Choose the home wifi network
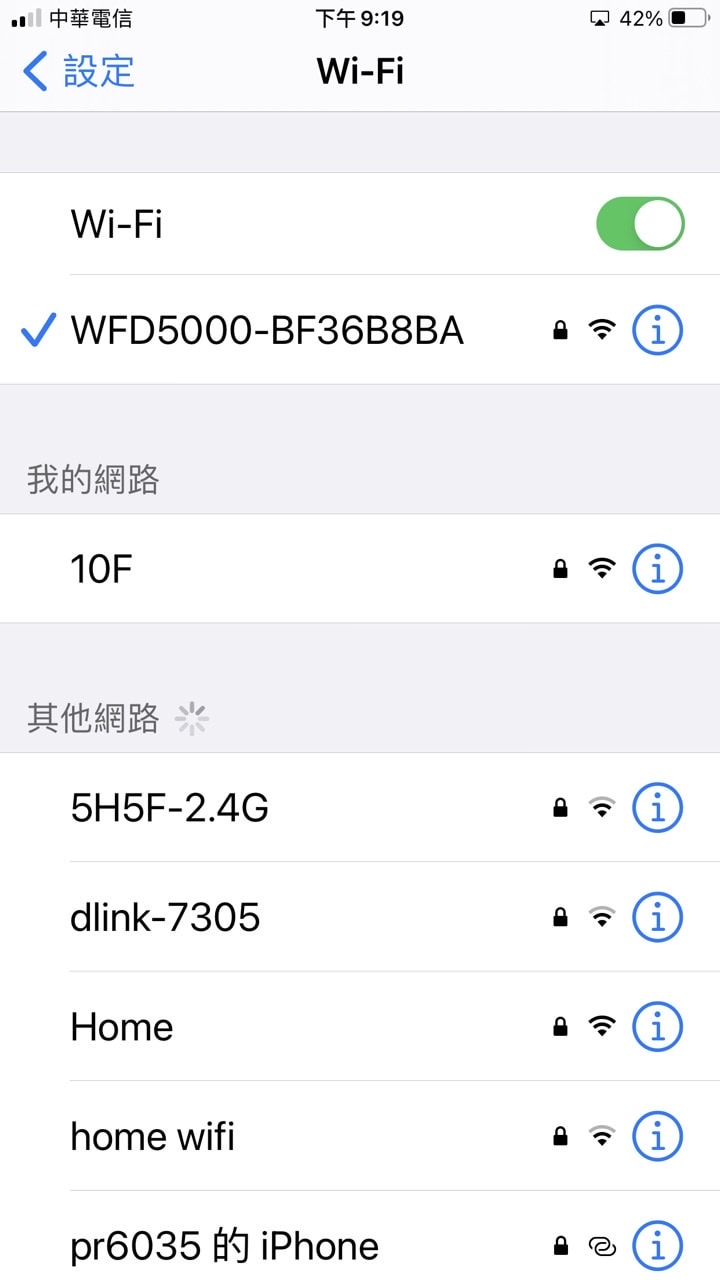The width and height of the screenshot is (720, 1280). 360,1136
